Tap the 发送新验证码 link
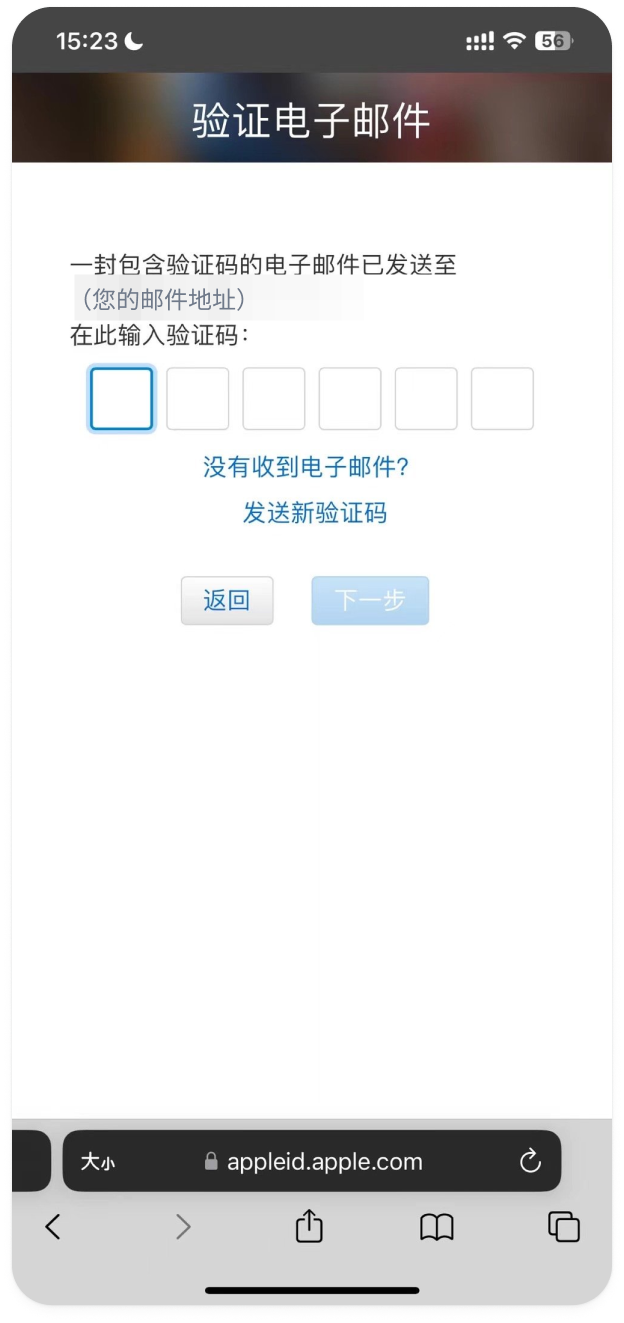The width and height of the screenshot is (624, 1323). point(314,514)
